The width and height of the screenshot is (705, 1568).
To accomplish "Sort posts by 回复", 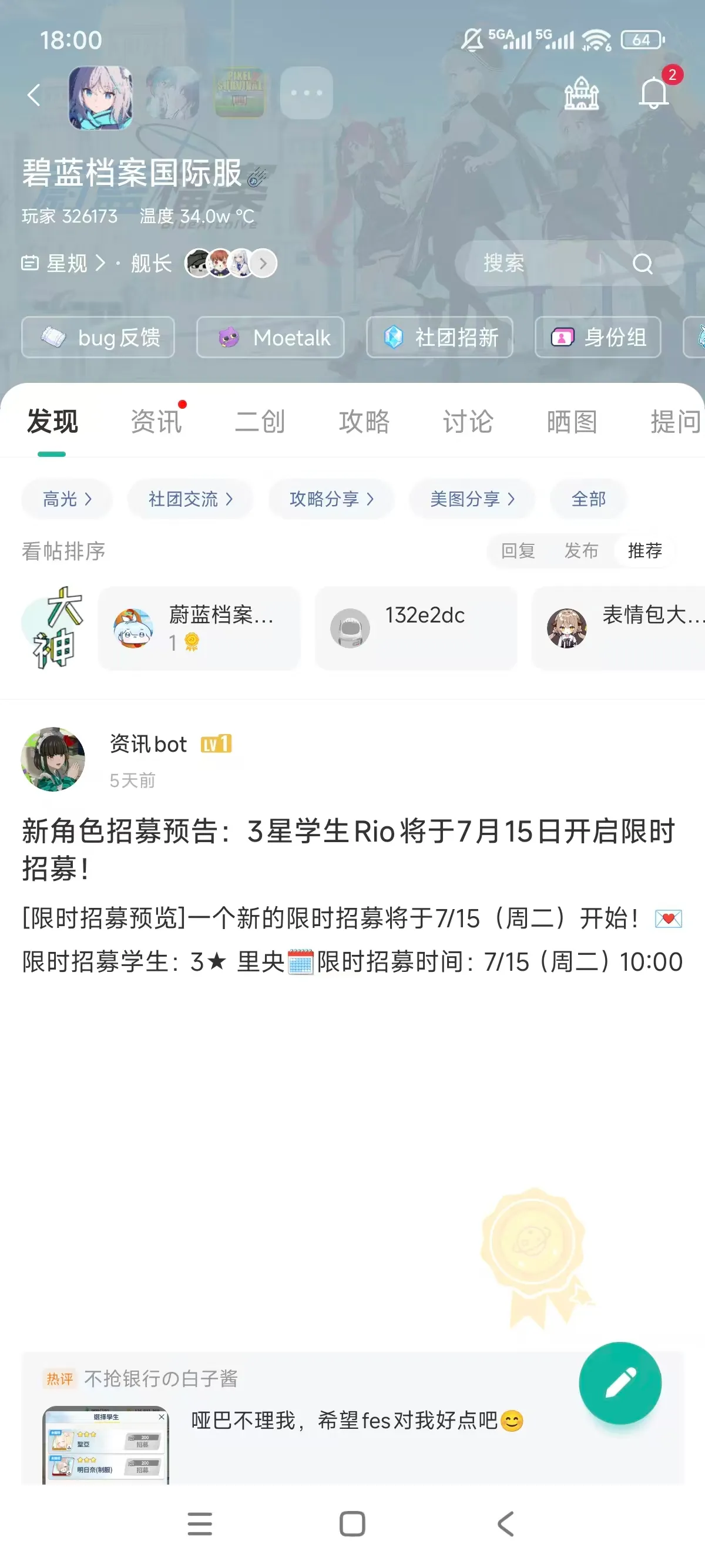I will point(518,551).
